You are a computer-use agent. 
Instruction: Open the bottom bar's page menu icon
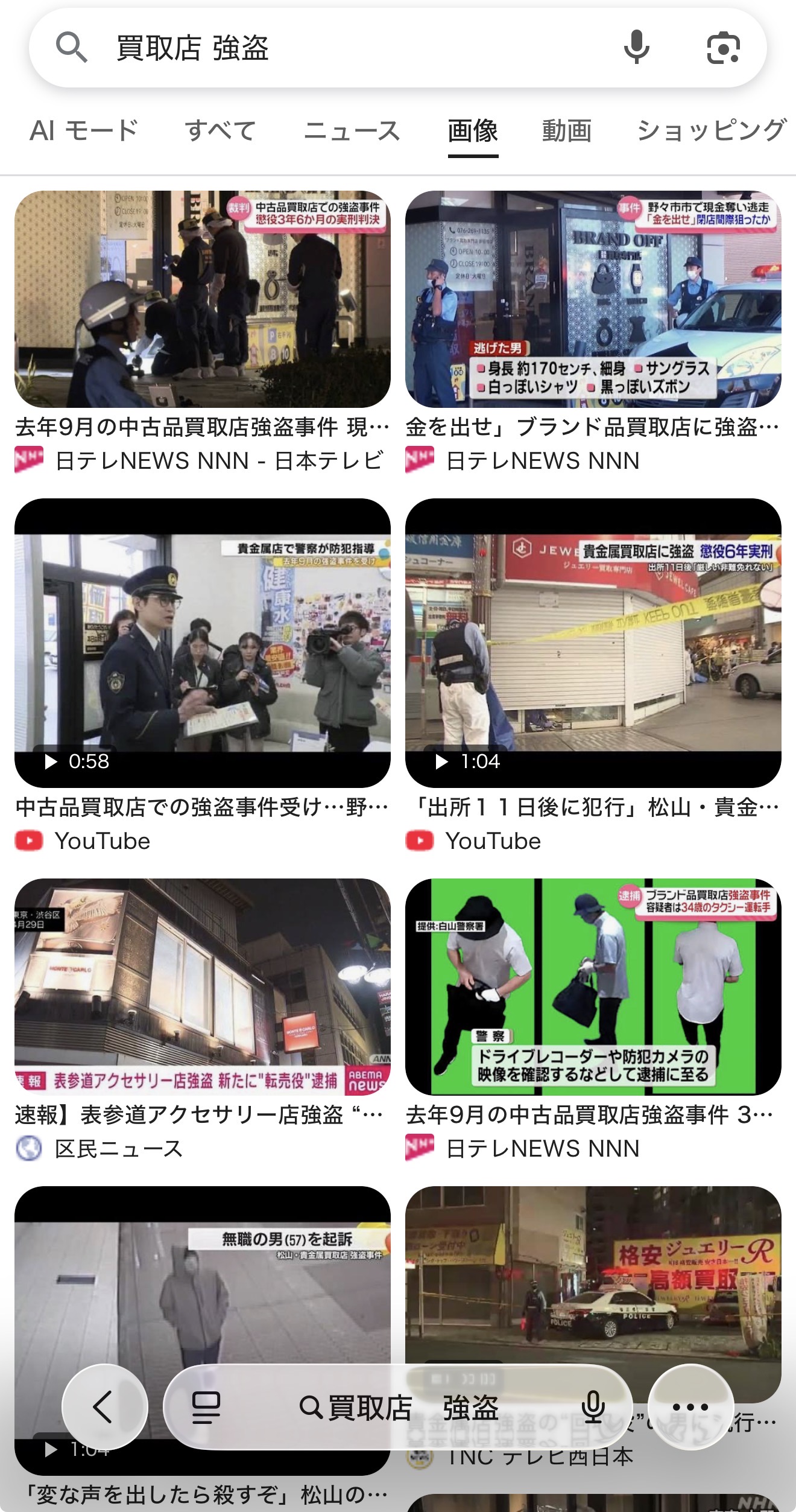(x=206, y=1407)
